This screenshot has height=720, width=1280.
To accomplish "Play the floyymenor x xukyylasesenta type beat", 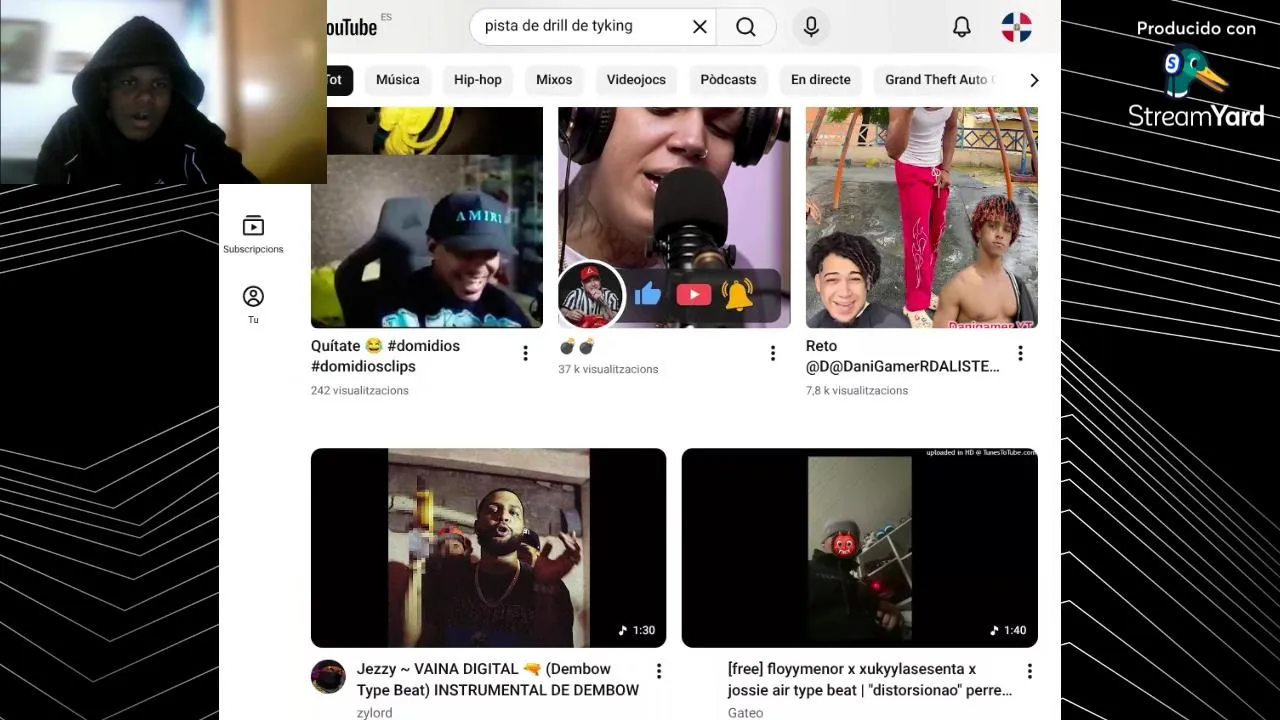I will 859,548.
